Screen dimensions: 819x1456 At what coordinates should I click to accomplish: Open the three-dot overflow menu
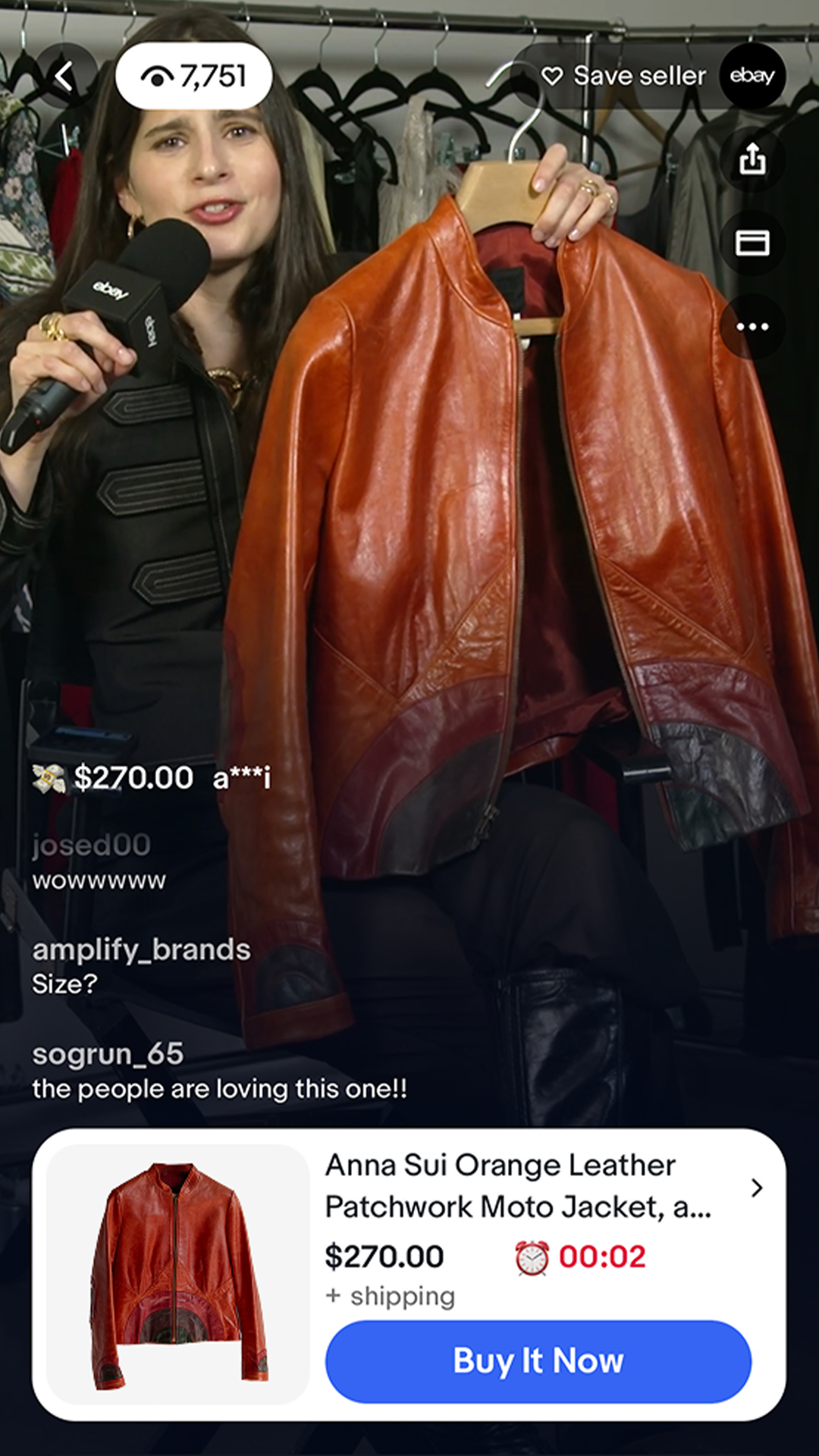752,327
